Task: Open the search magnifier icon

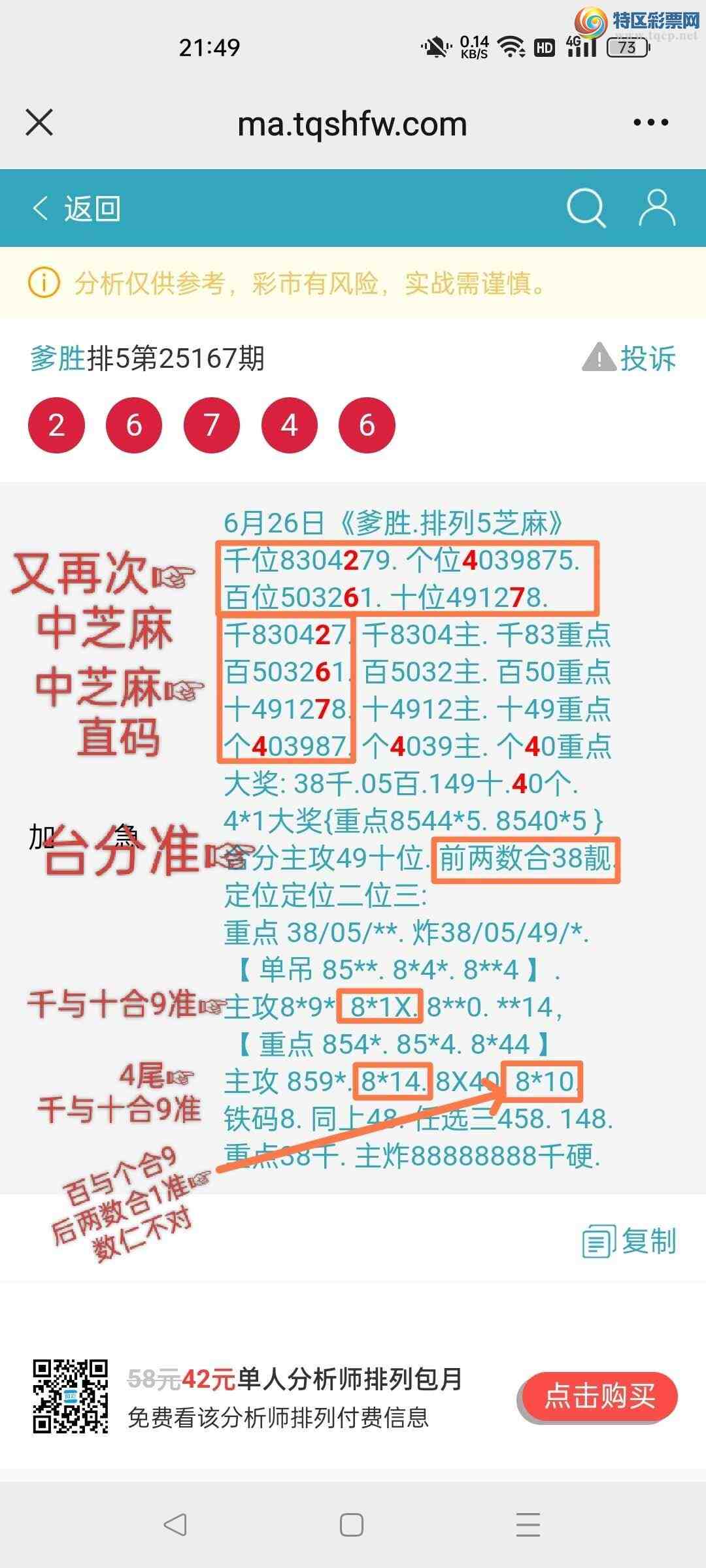Action: point(586,209)
